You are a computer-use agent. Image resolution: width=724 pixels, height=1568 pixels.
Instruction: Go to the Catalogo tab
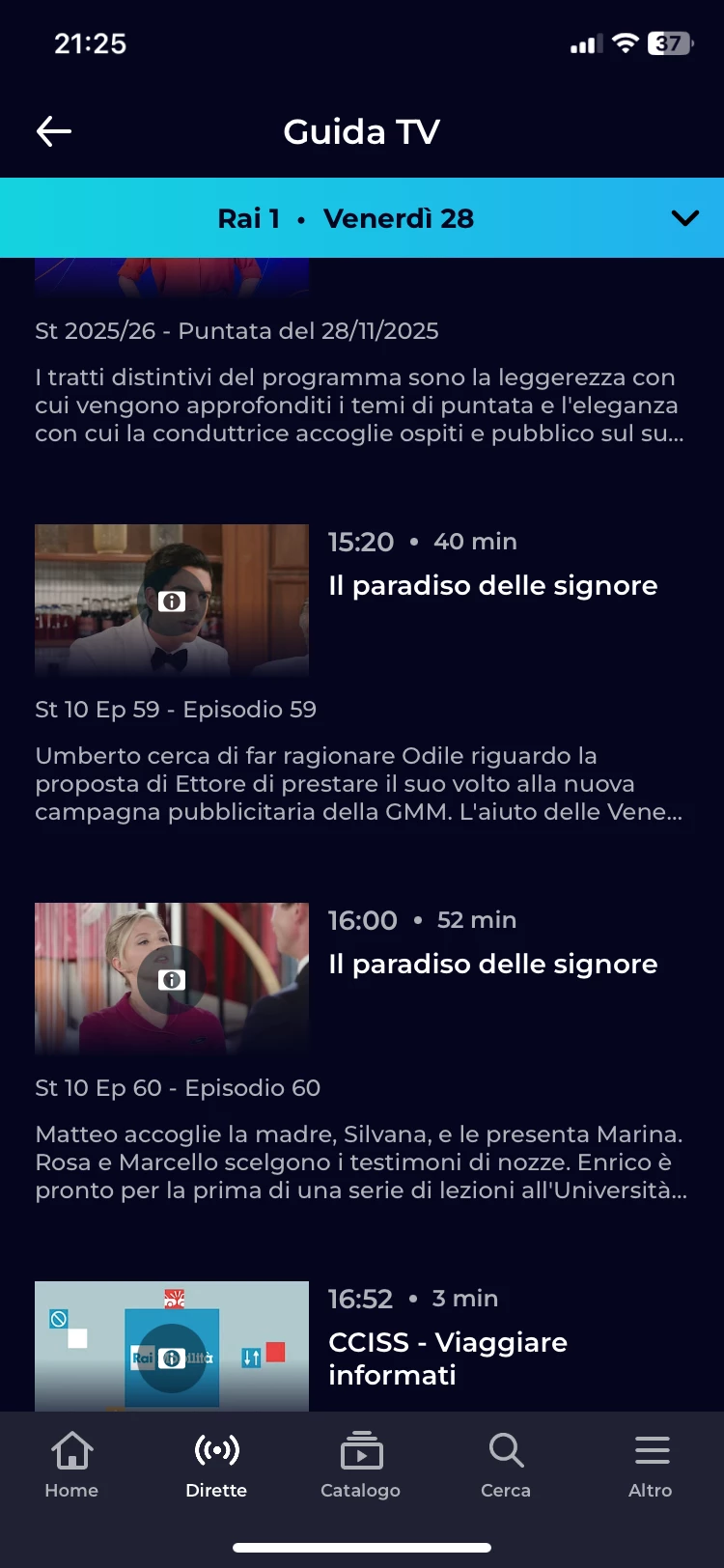point(361,1464)
